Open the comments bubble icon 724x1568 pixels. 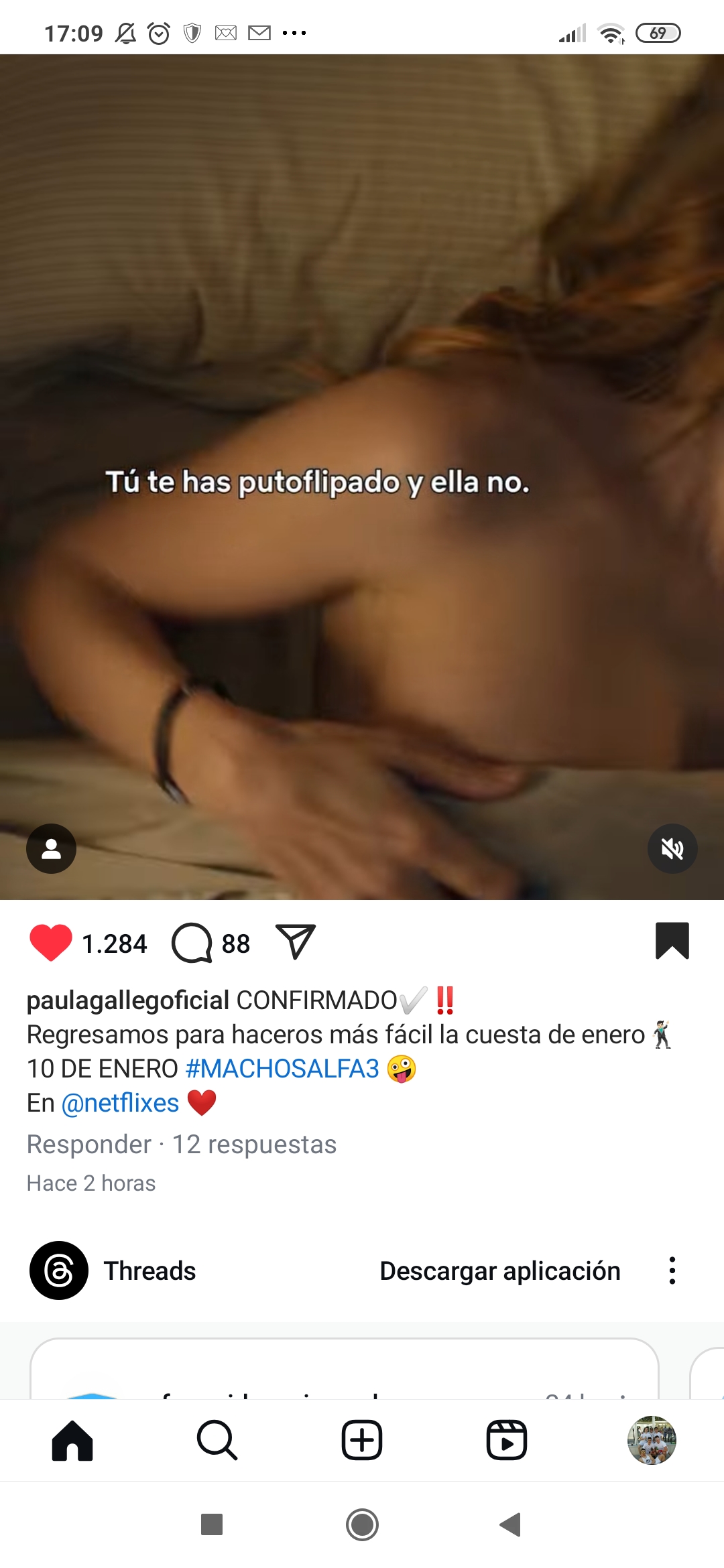pos(192,943)
